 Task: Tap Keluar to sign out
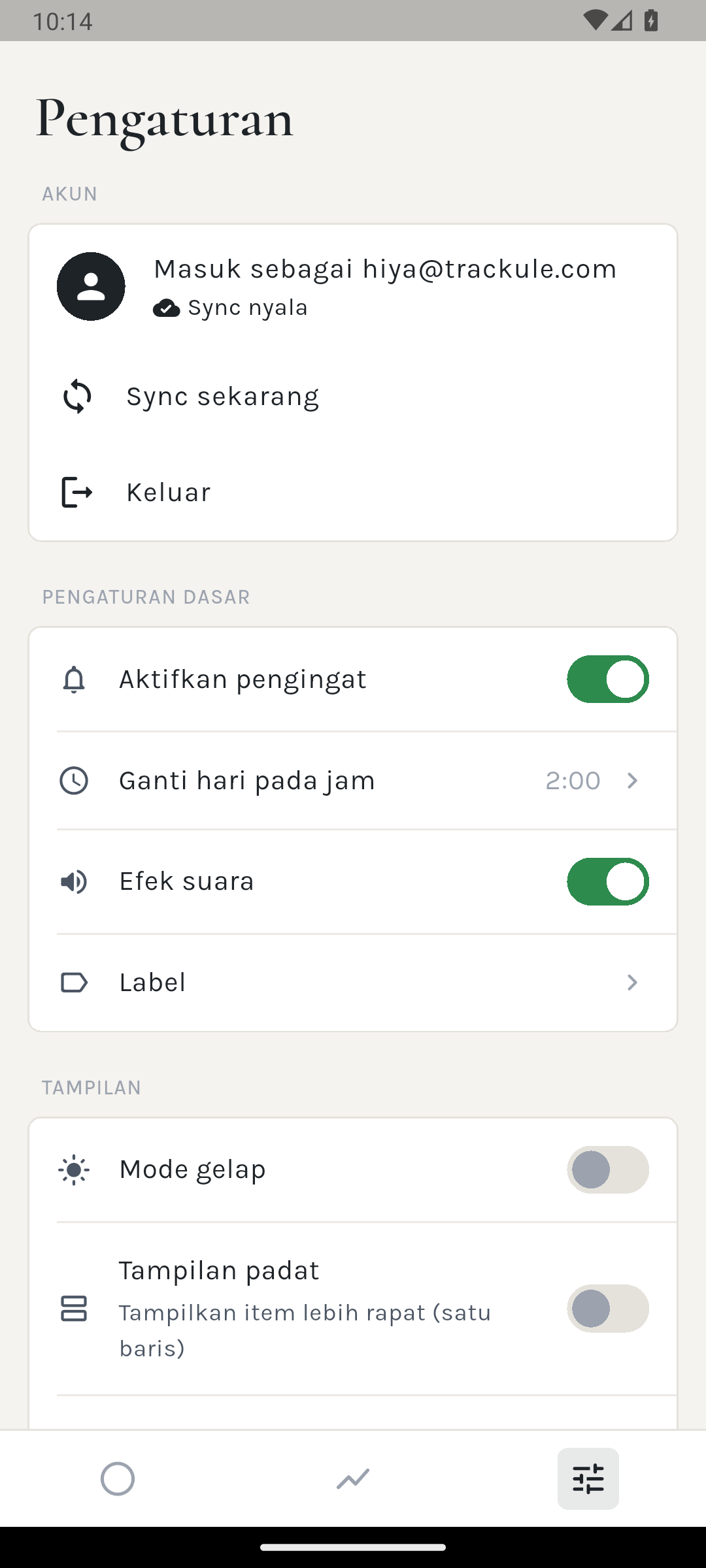(167, 492)
